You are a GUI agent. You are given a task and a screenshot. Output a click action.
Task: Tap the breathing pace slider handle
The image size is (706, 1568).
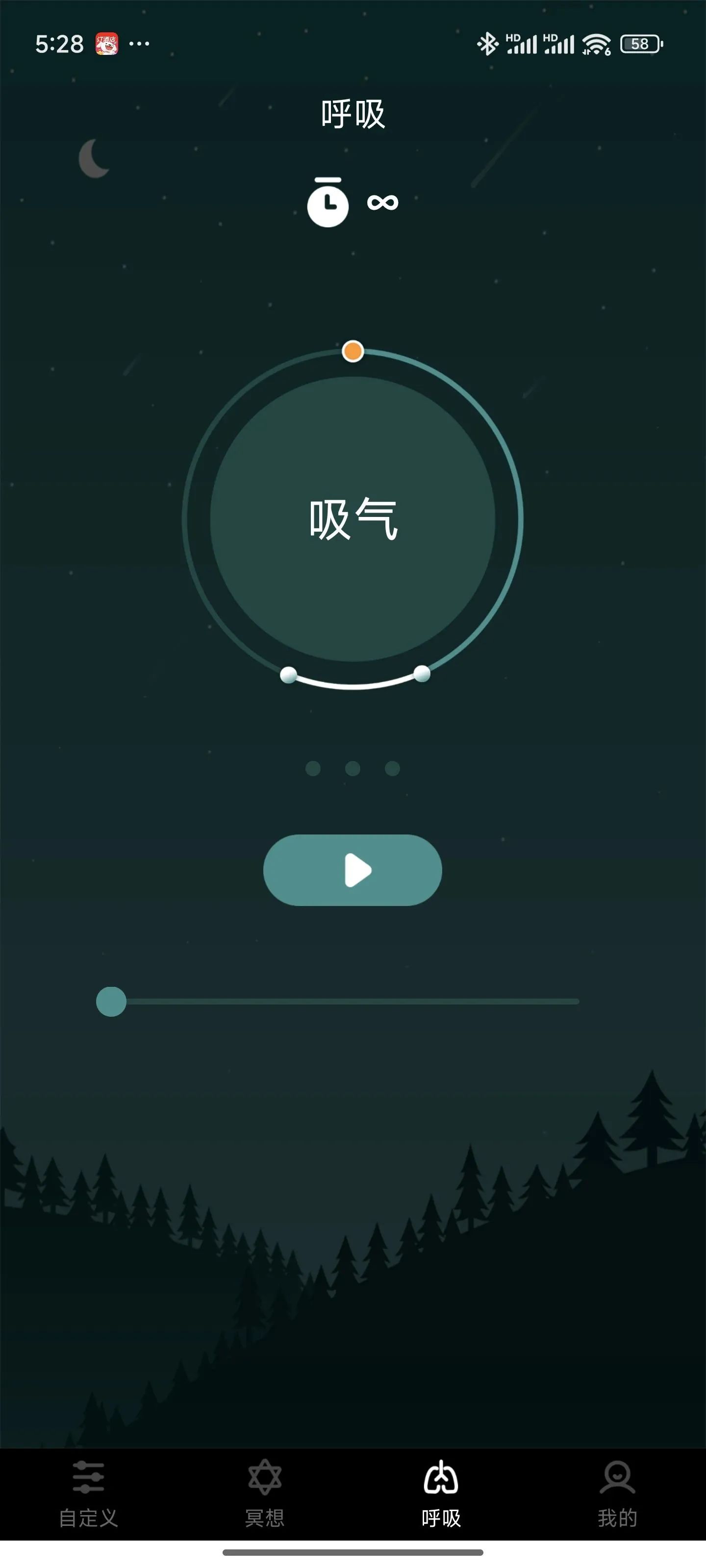click(111, 1001)
